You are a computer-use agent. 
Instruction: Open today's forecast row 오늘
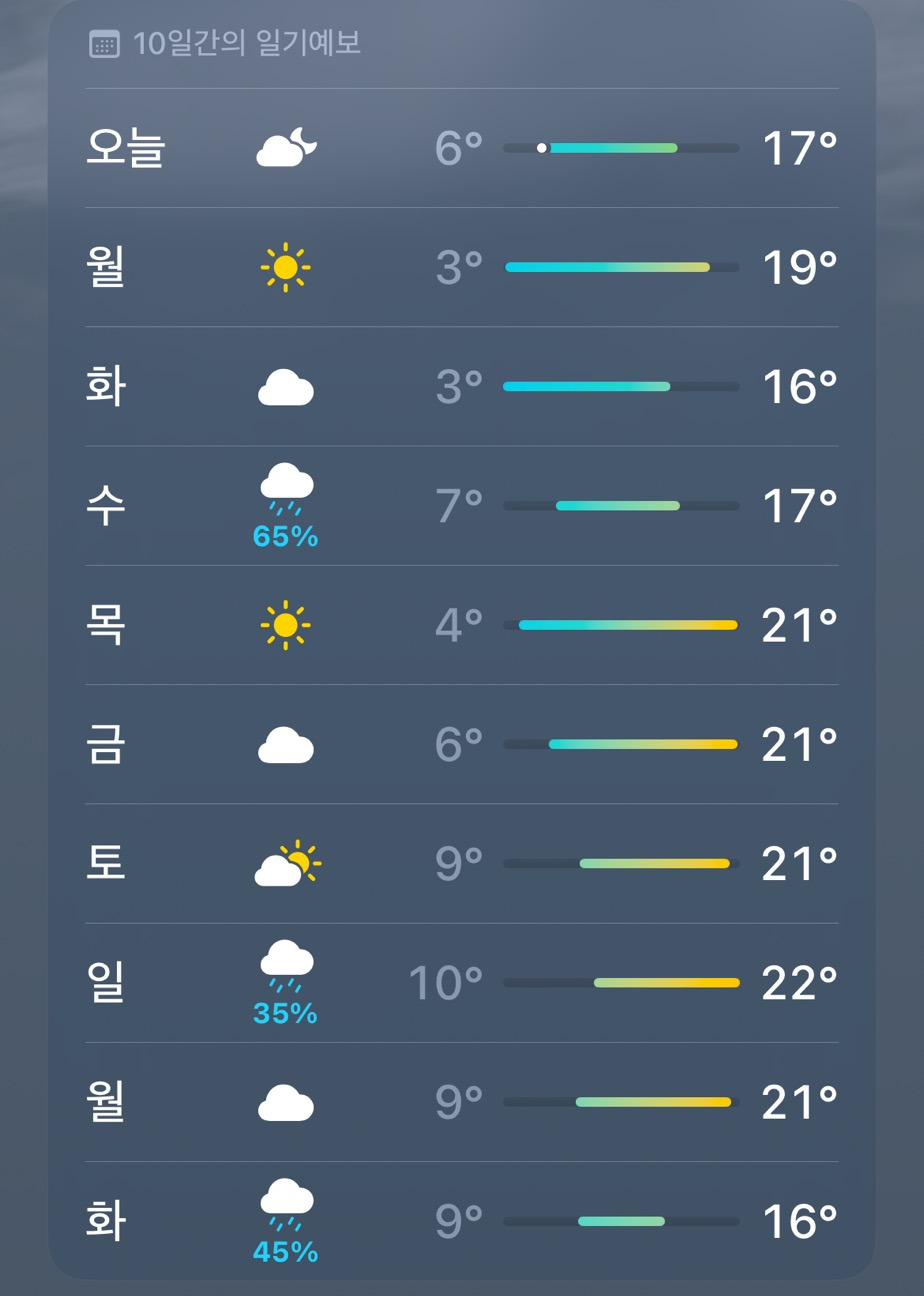click(x=461, y=148)
